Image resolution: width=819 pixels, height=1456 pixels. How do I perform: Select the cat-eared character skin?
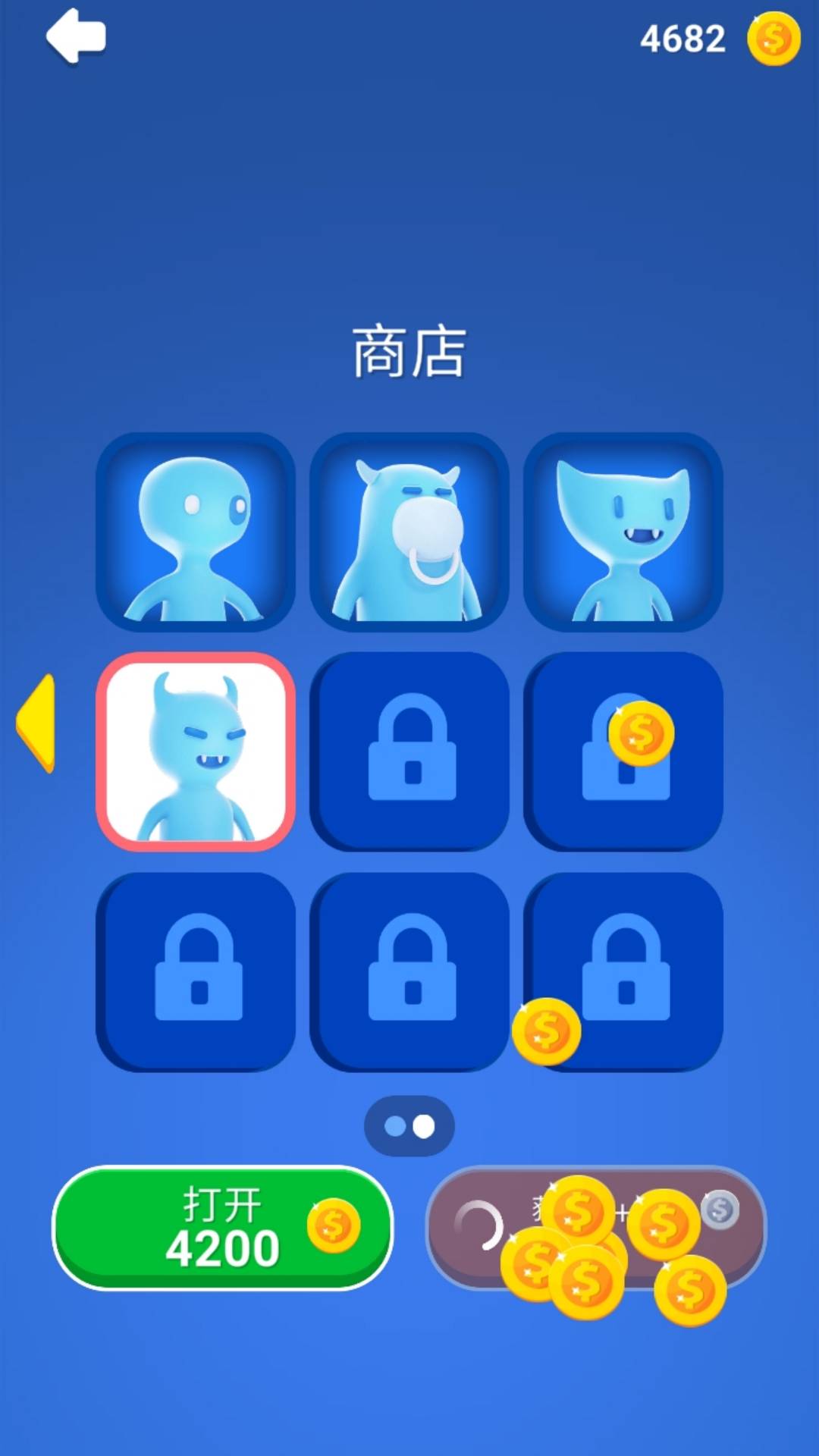coord(623,531)
